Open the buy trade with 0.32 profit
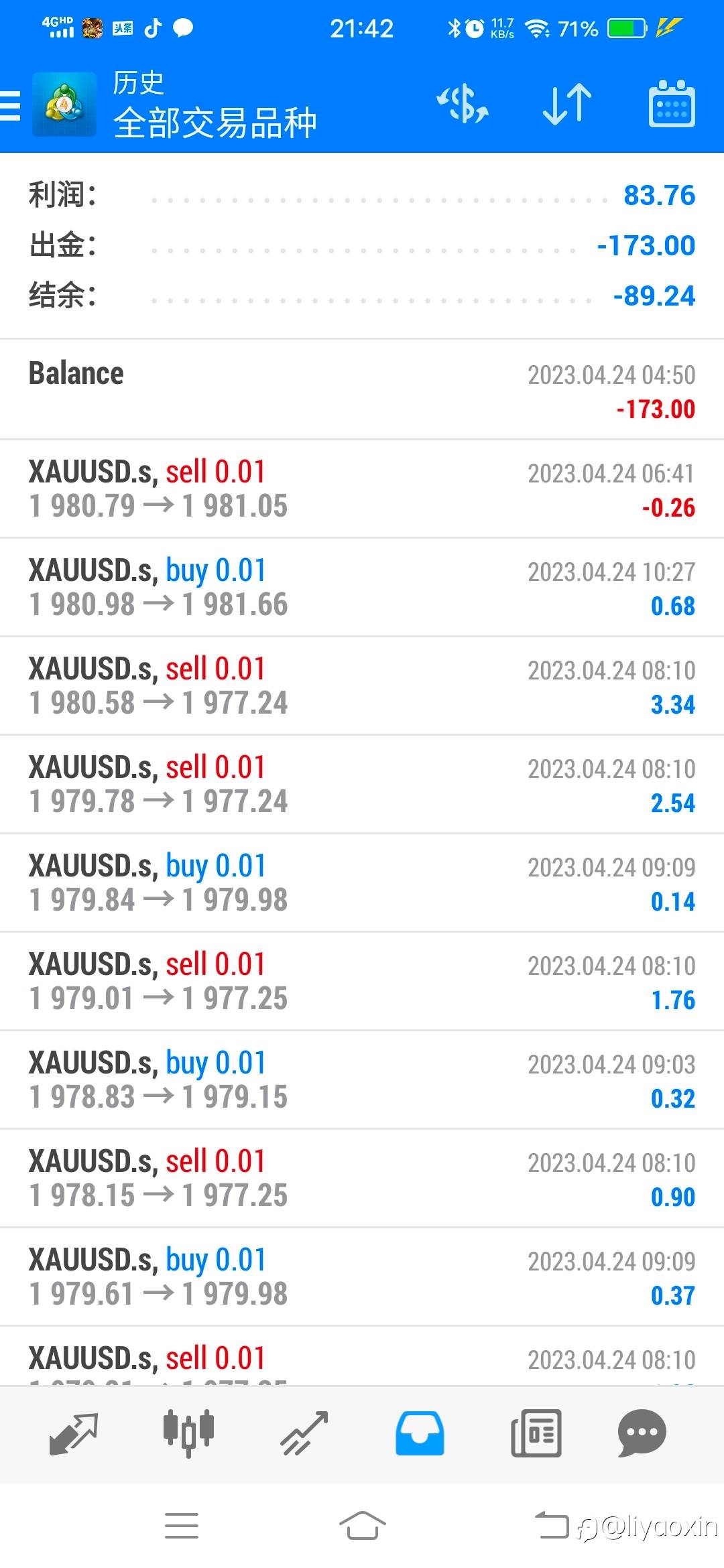 (x=362, y=1080)
